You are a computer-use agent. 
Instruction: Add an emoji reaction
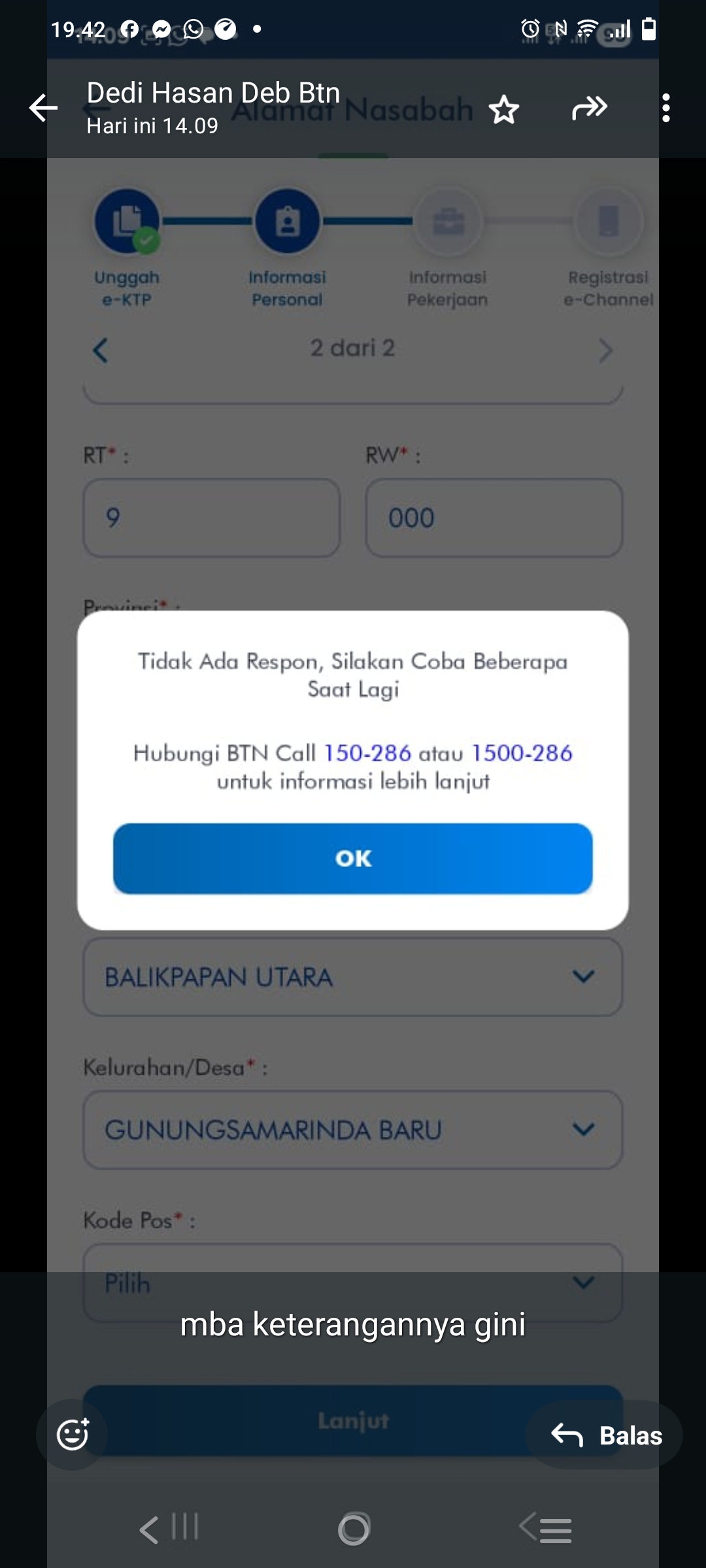pos(73,1435)
